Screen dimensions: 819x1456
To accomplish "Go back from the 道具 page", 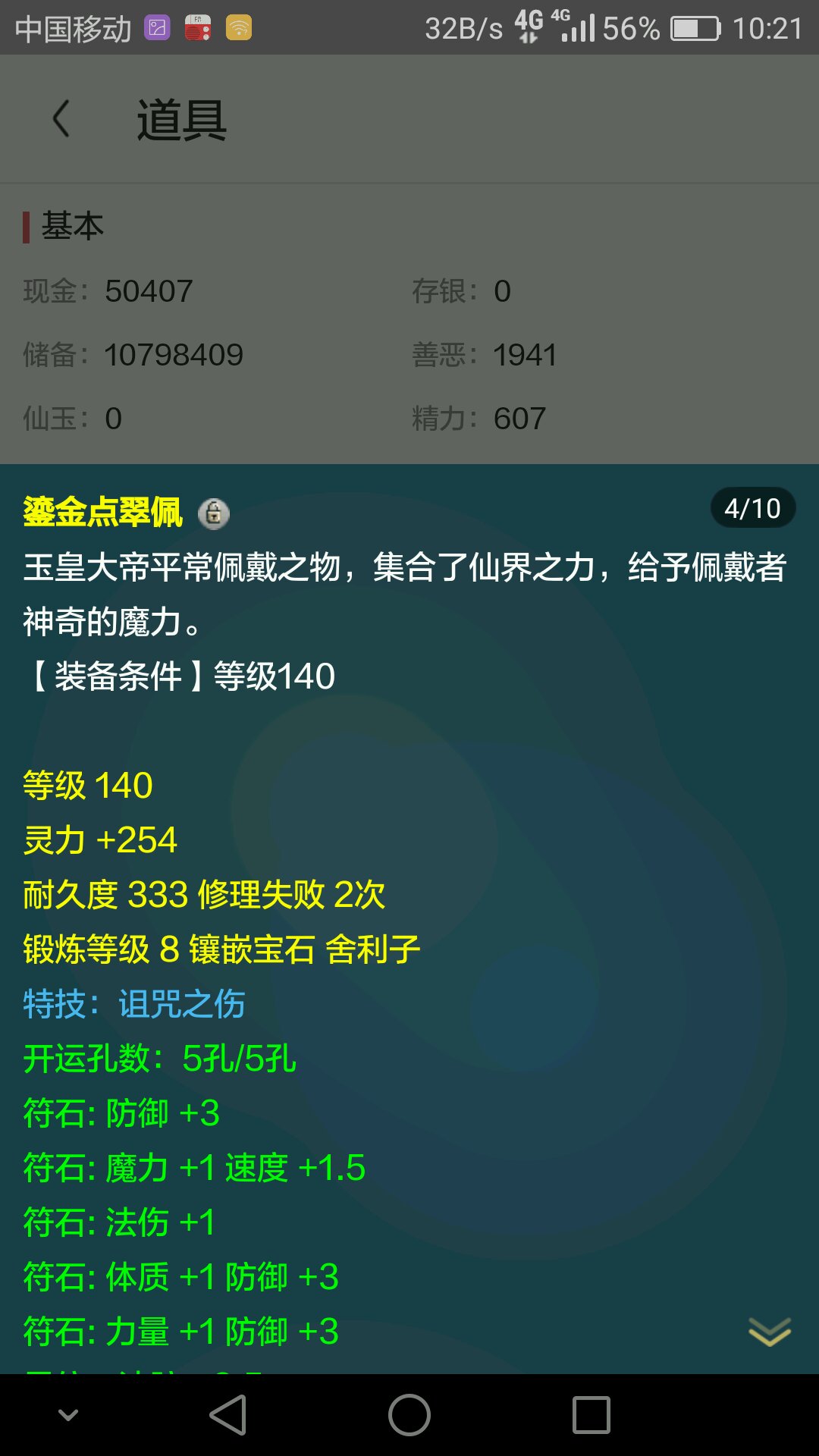I will click(61, 119).
